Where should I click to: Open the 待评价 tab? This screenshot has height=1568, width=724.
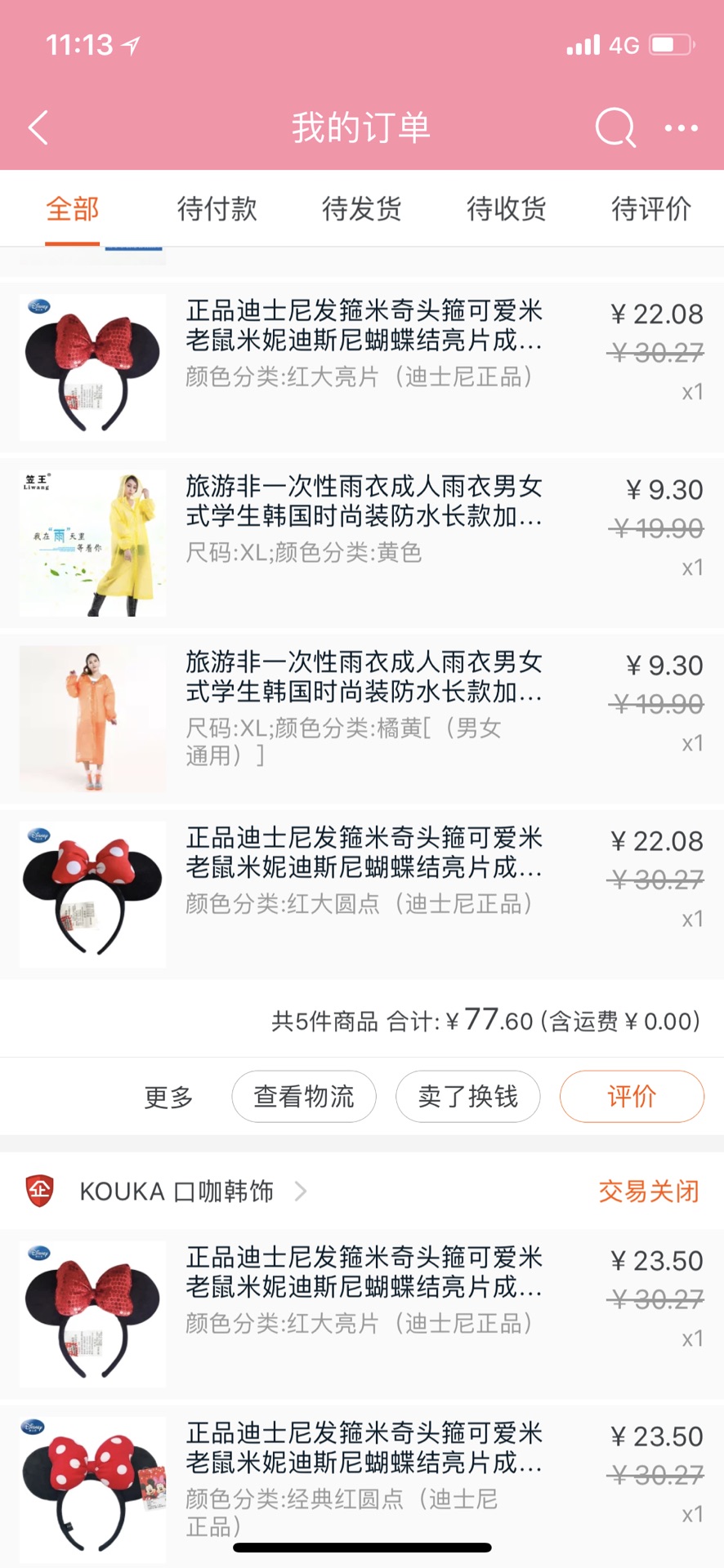click(x=650, y=209)
